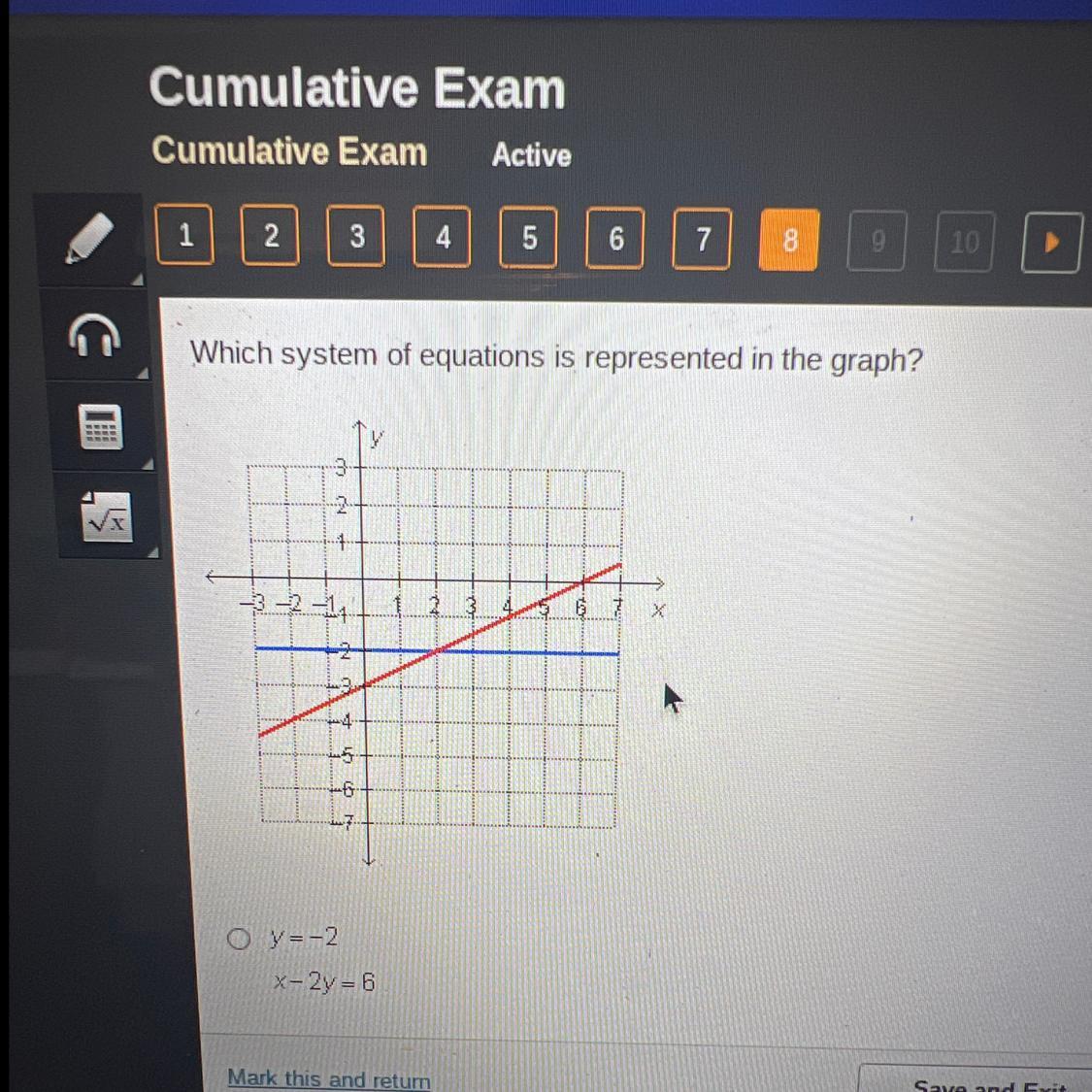
Task: Open the pencil highlighter tool
Action: point(89,239)
